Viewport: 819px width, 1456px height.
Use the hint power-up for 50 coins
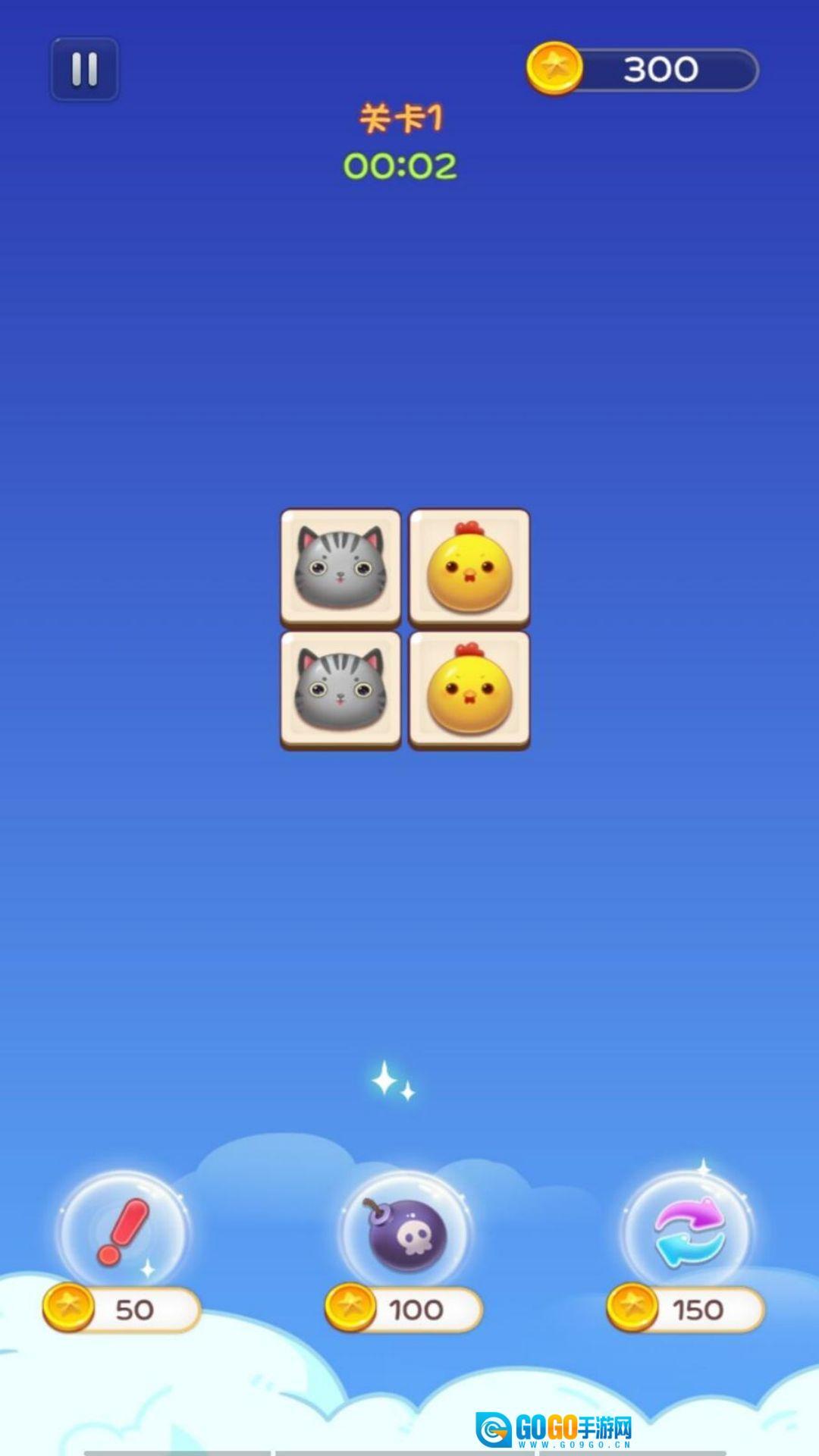122,1232
